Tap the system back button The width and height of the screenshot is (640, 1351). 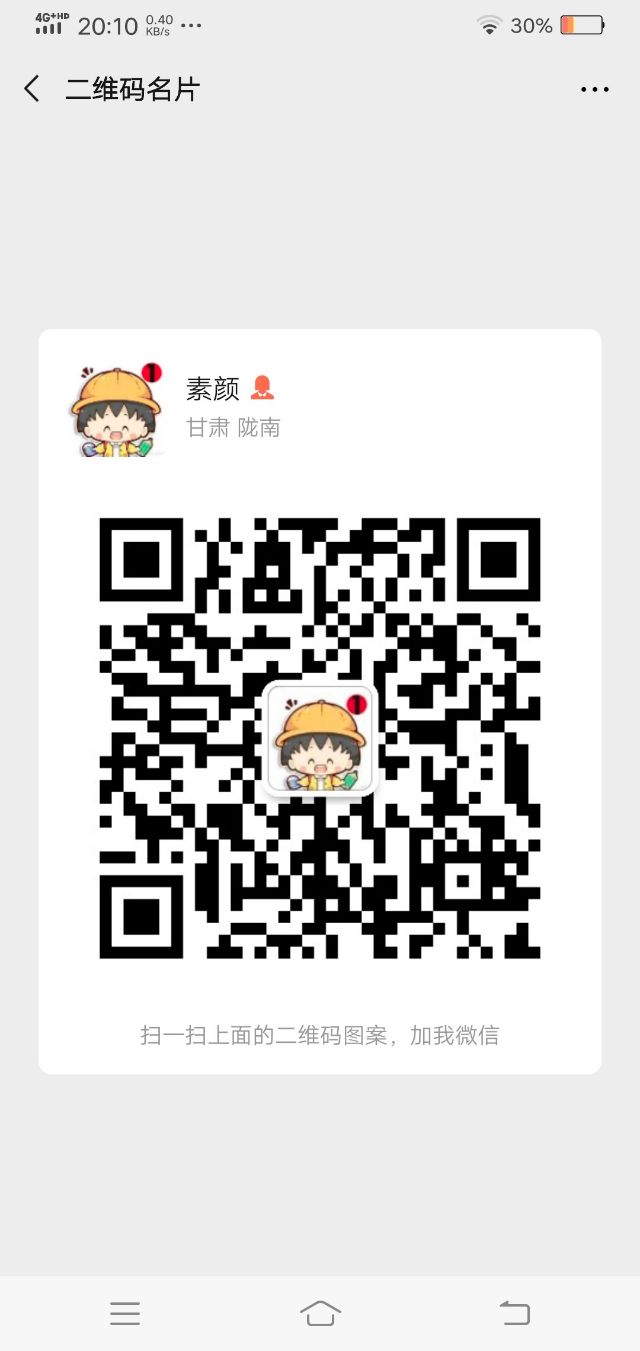(514, 1313)
